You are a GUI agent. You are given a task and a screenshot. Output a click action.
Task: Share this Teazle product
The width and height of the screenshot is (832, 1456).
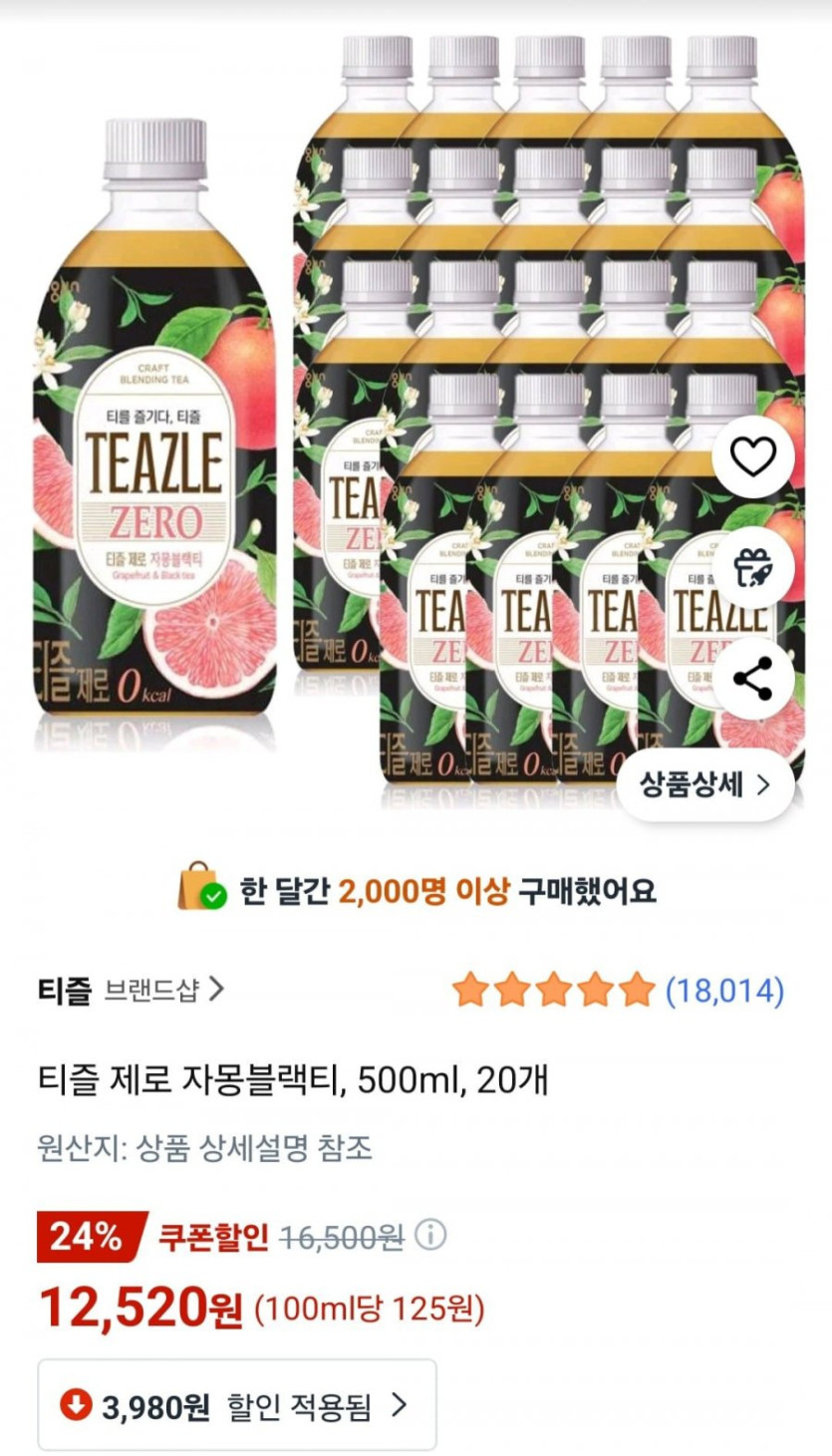[753, 680]
